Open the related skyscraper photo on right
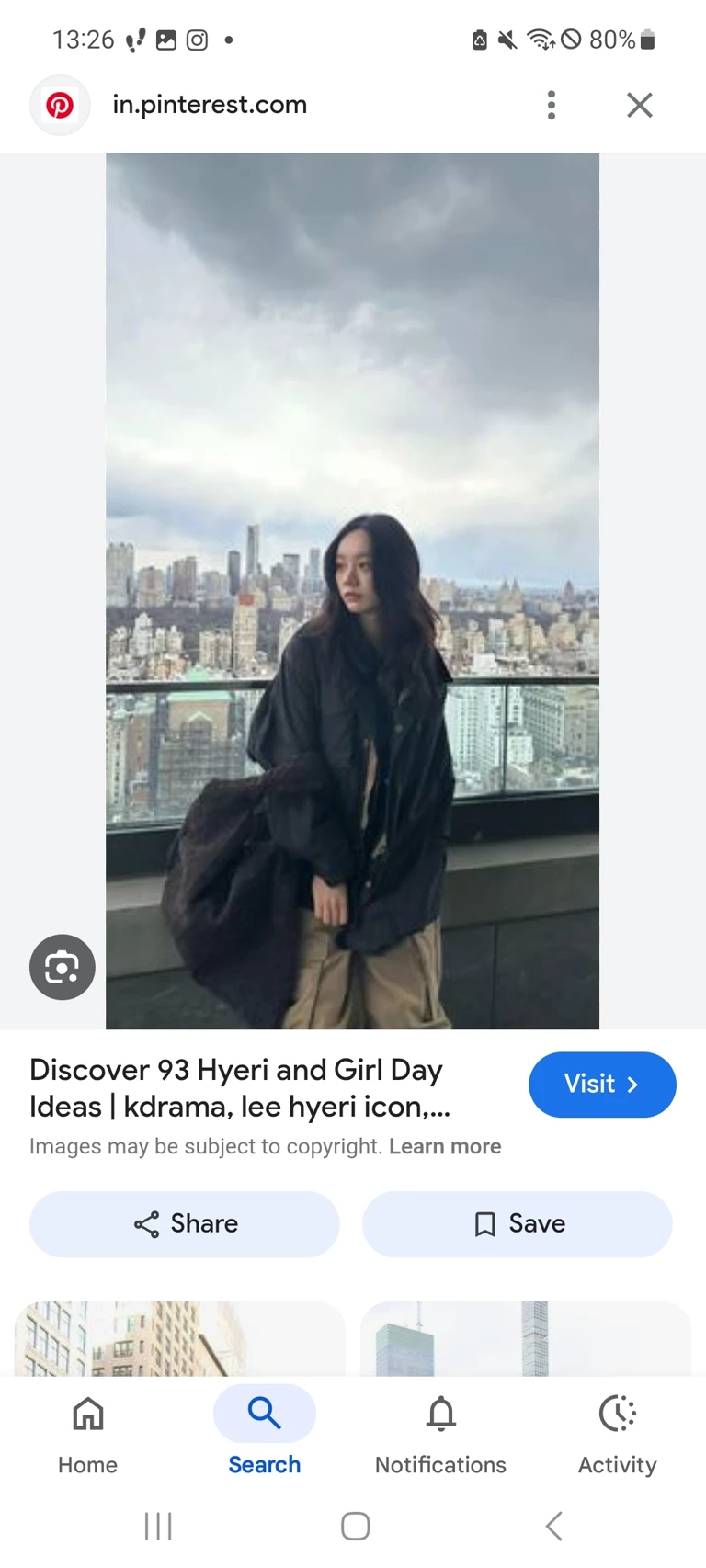Viewport: 706px width, 1568px height. click(525, 1338)
